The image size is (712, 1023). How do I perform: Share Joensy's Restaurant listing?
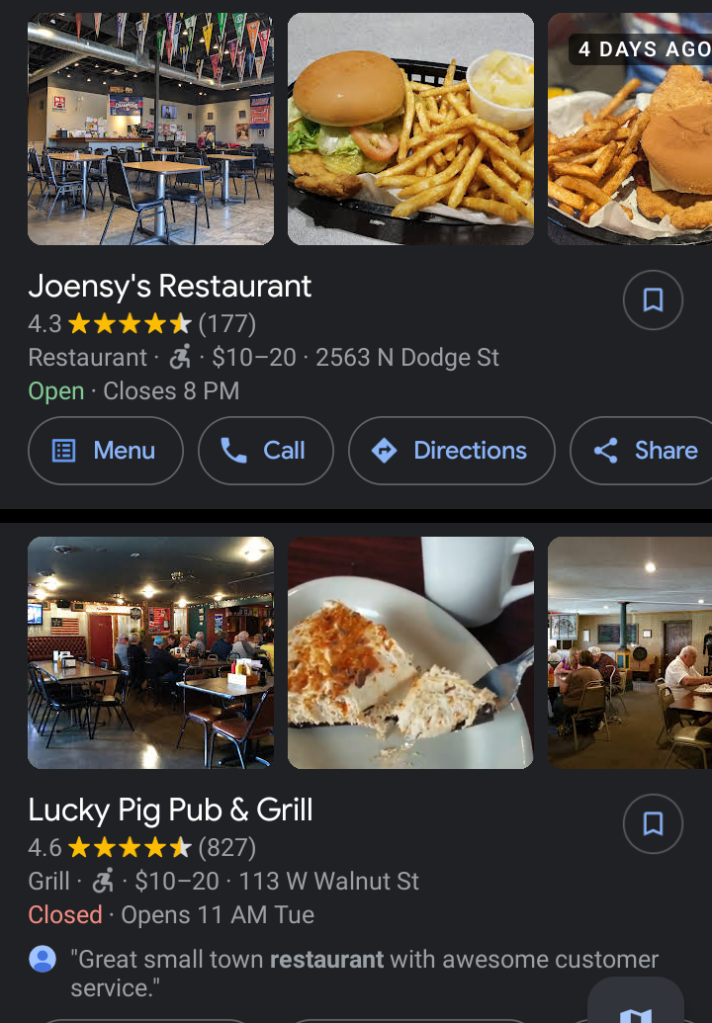[646, 451]
